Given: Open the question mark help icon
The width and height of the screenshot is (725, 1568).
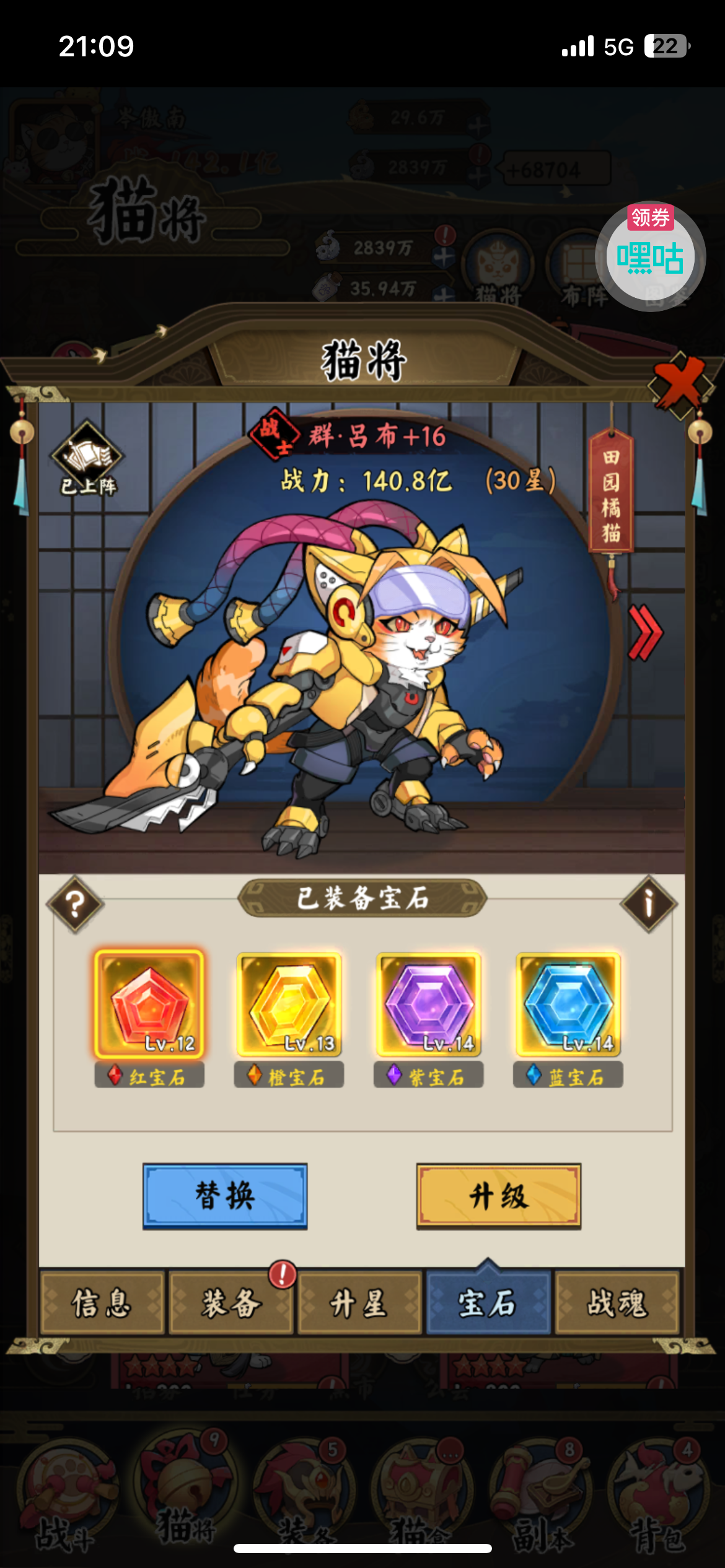Looking at the screenshot, I should (x=75, y=904).
